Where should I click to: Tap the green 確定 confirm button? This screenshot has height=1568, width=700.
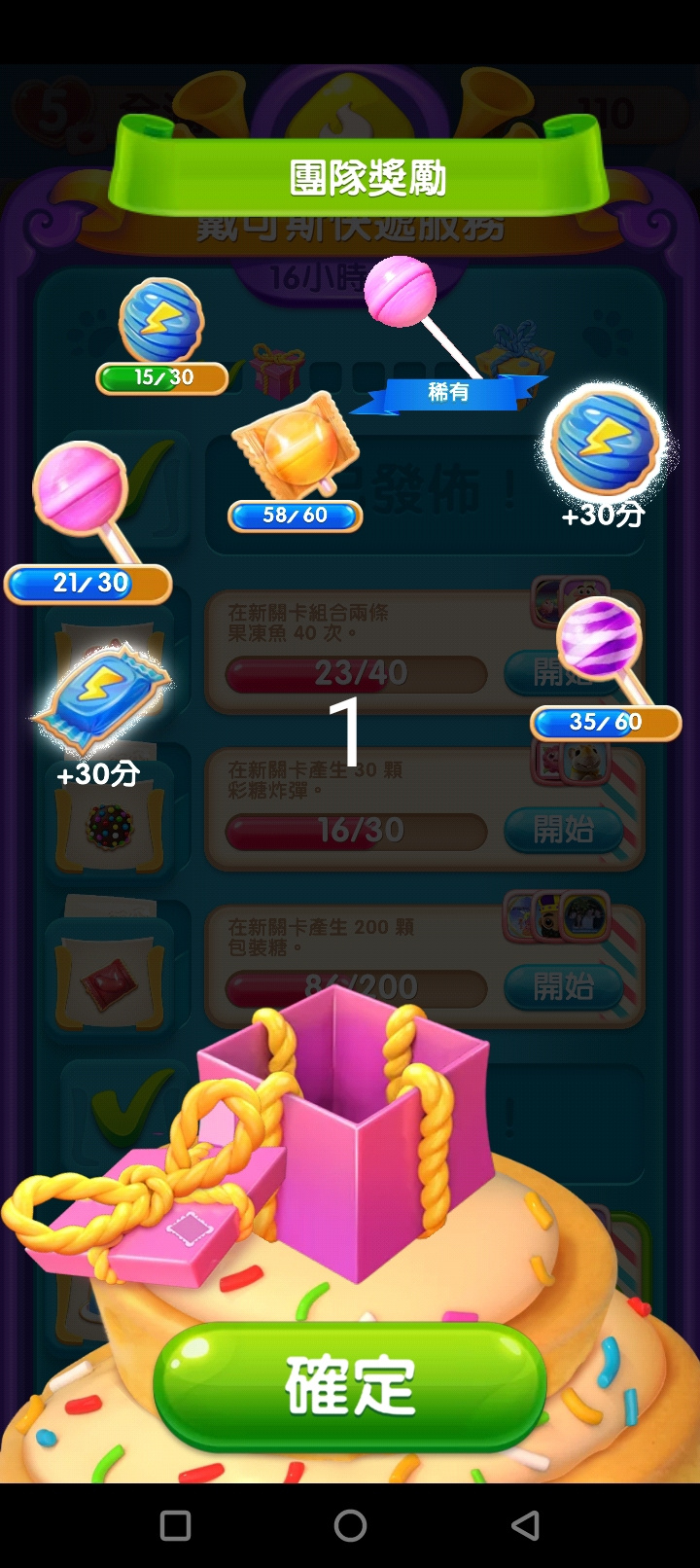coord(350,1386)
